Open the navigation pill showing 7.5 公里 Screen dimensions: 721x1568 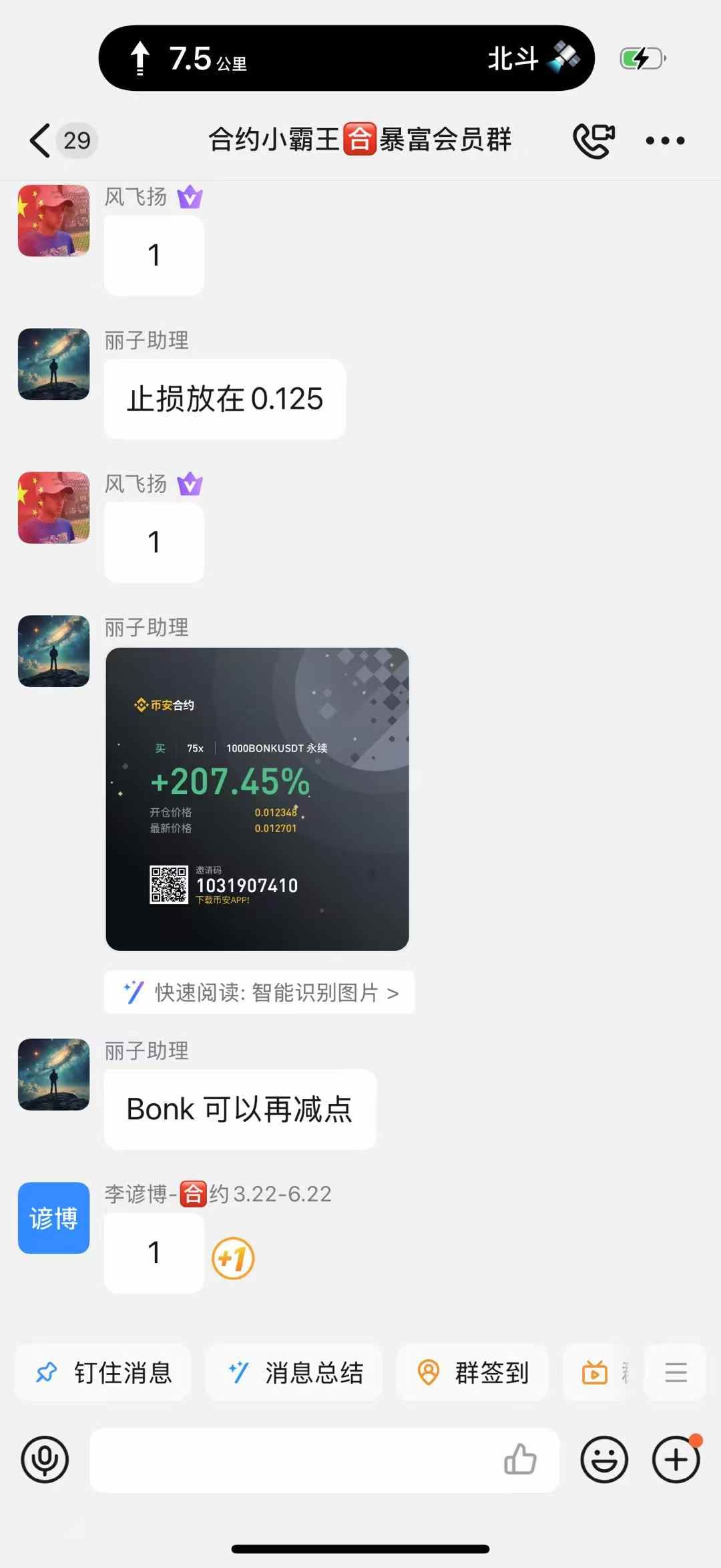tap(346, 58)
